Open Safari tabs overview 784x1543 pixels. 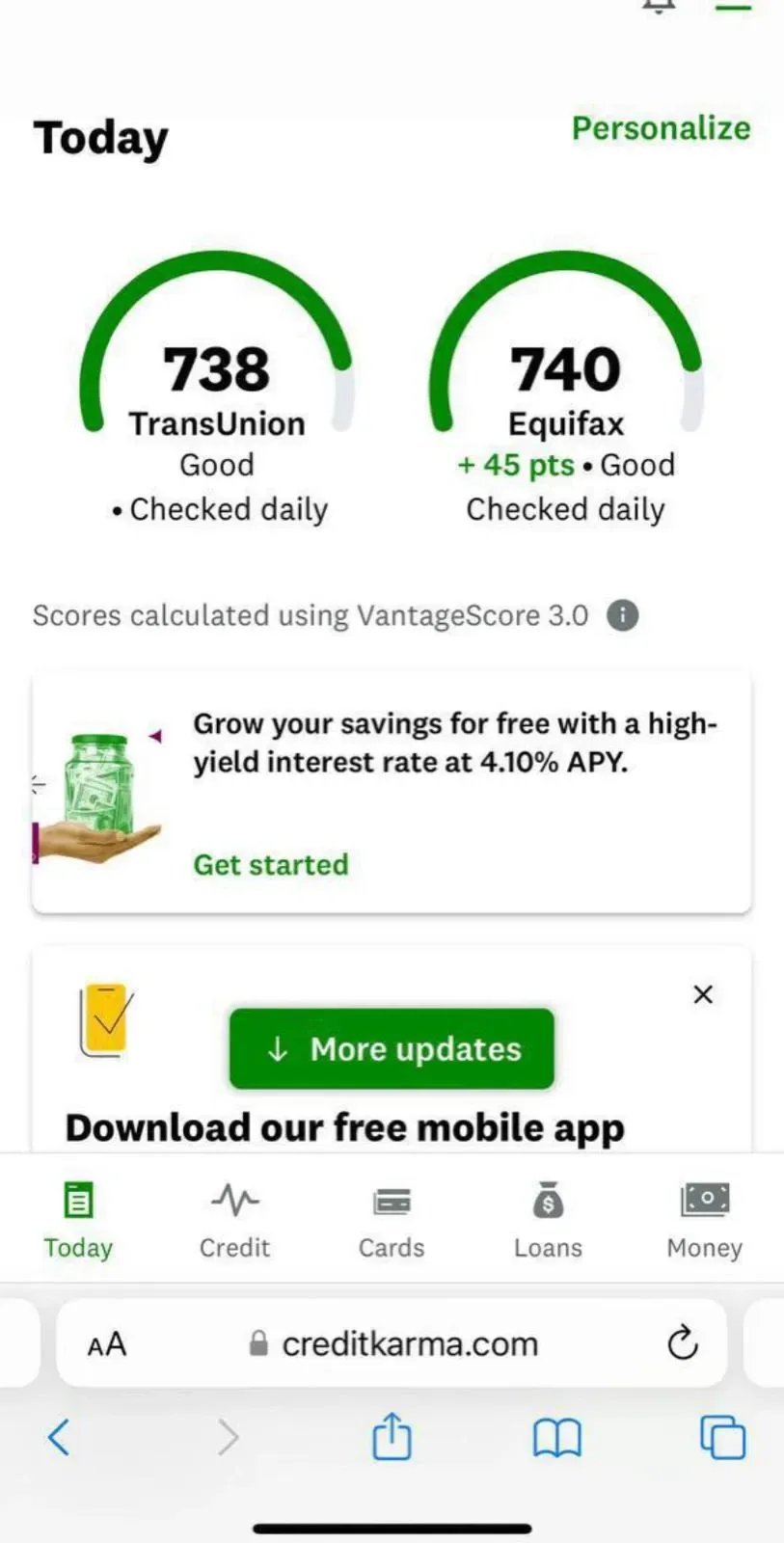click(x=722, y=1437)
